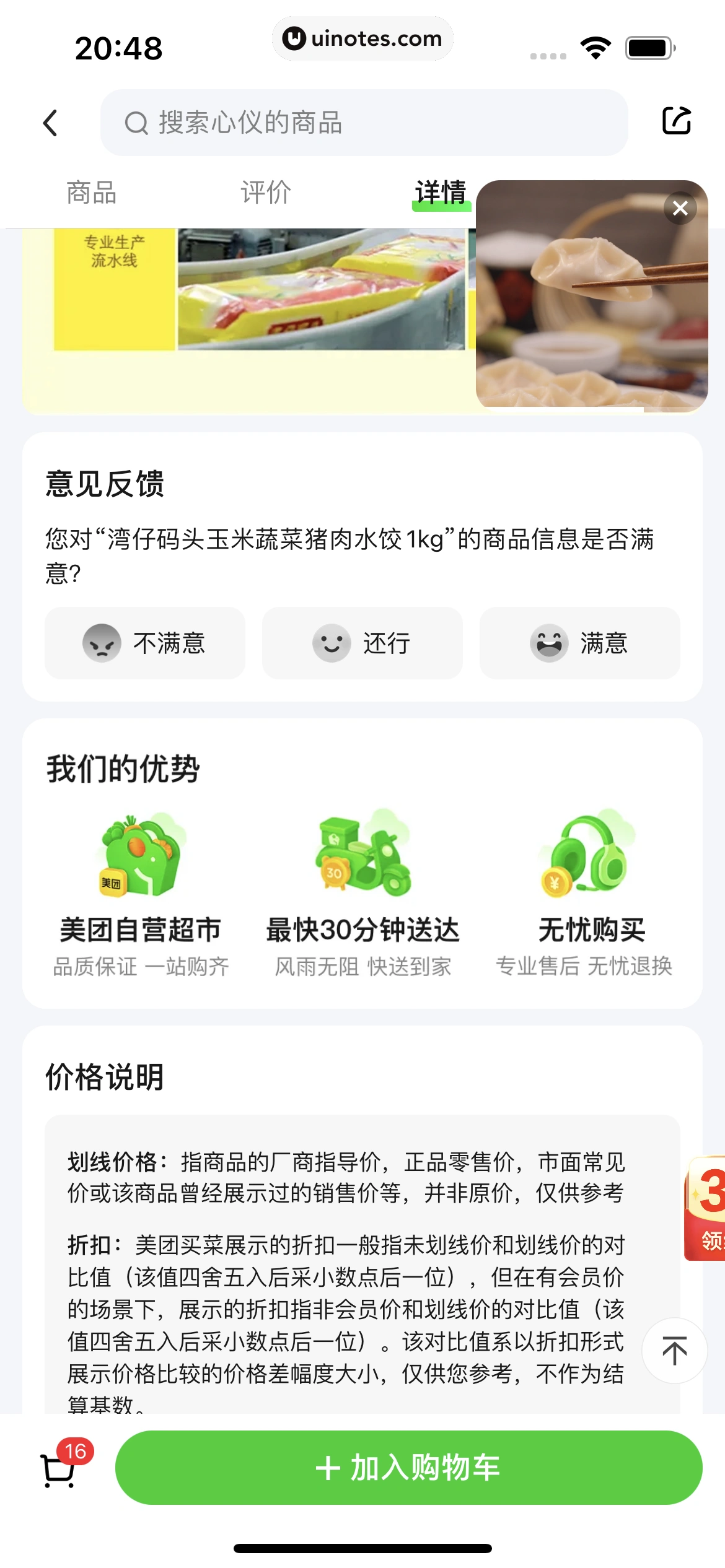
Task: Go back to the previous page
Action: (51, 123)
